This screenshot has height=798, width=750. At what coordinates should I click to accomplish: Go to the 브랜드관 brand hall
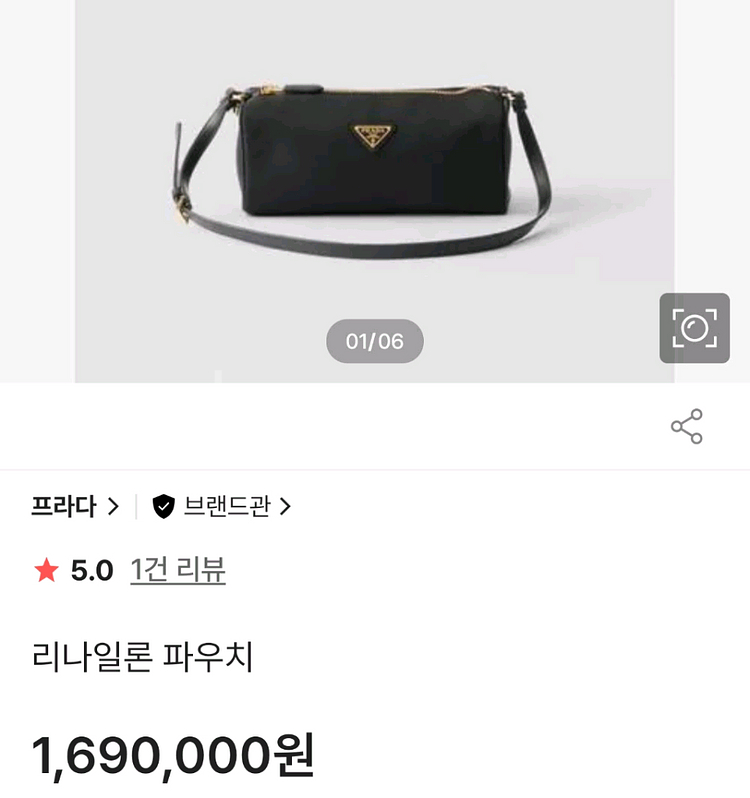(x=222, y=507)
